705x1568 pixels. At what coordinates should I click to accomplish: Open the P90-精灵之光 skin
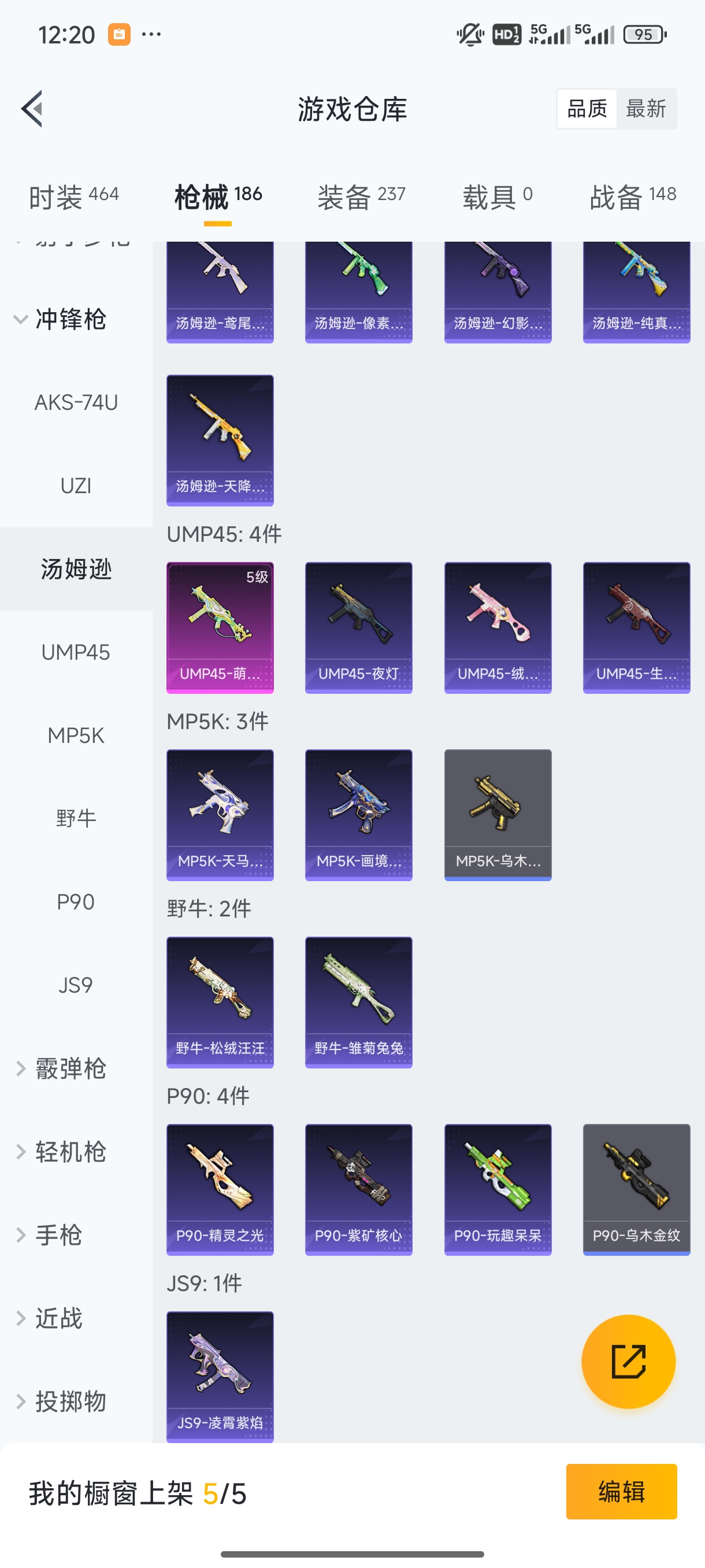pos(220,1189)
